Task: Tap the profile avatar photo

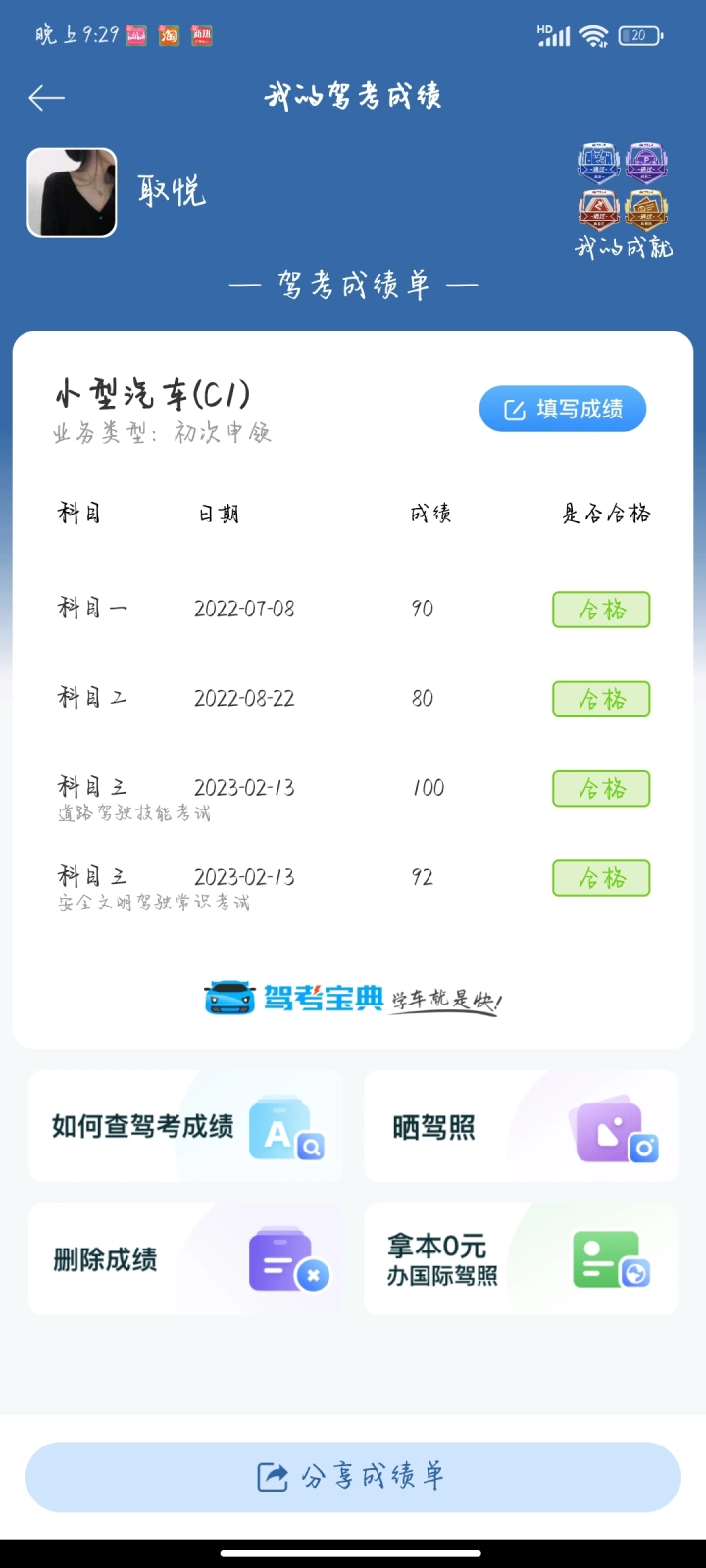Action: coord(72,193)
